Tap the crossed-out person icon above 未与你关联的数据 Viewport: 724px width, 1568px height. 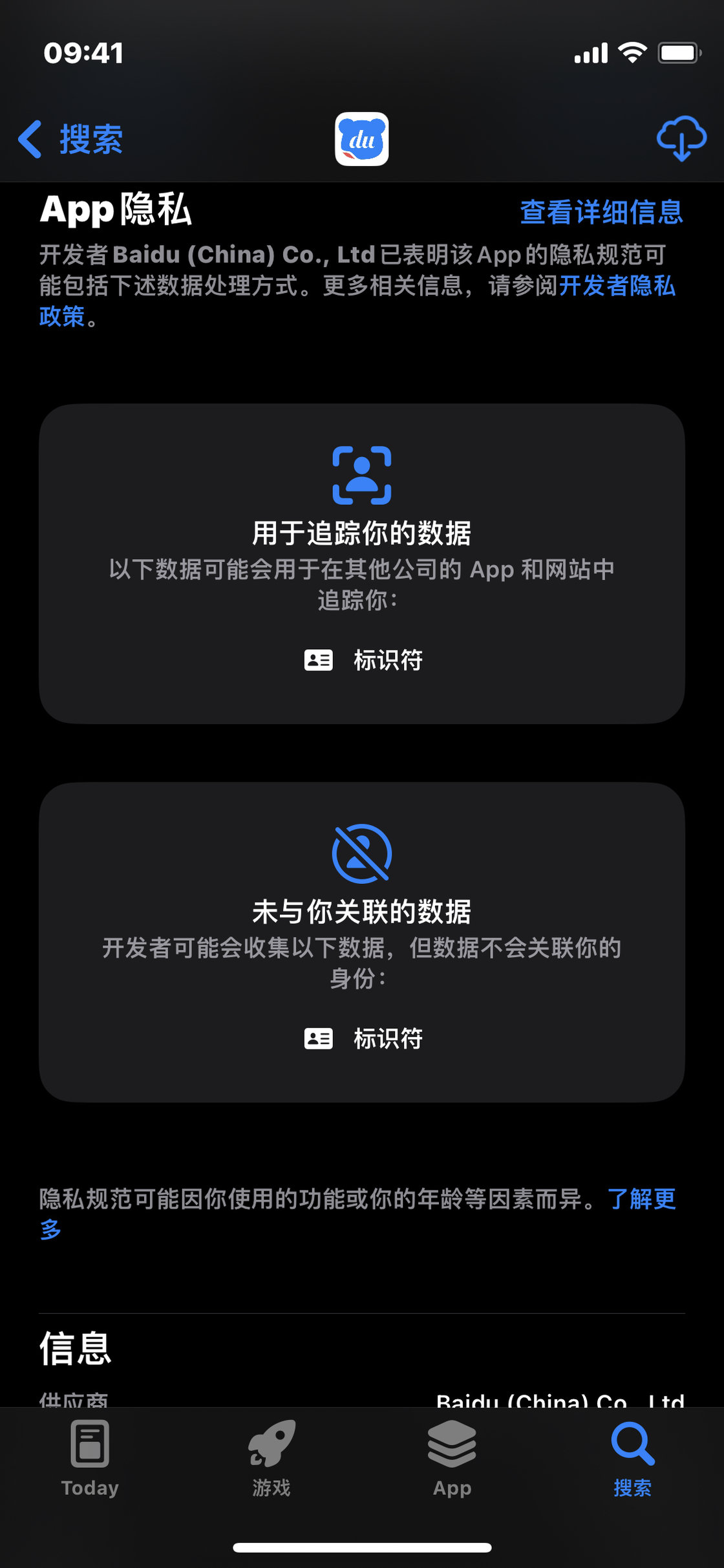point(361,852)
